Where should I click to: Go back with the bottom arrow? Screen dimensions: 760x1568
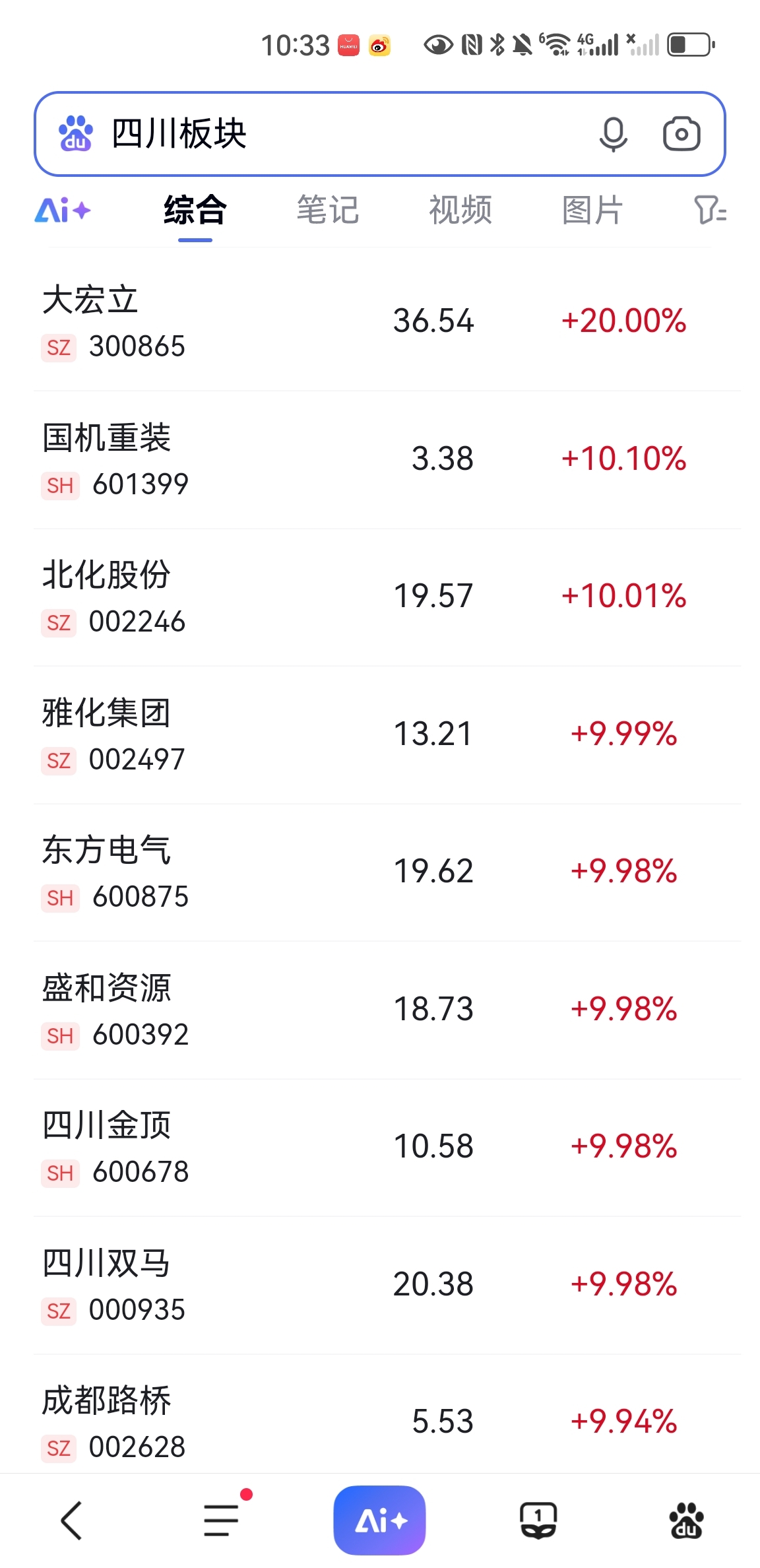coord(71,1520)
